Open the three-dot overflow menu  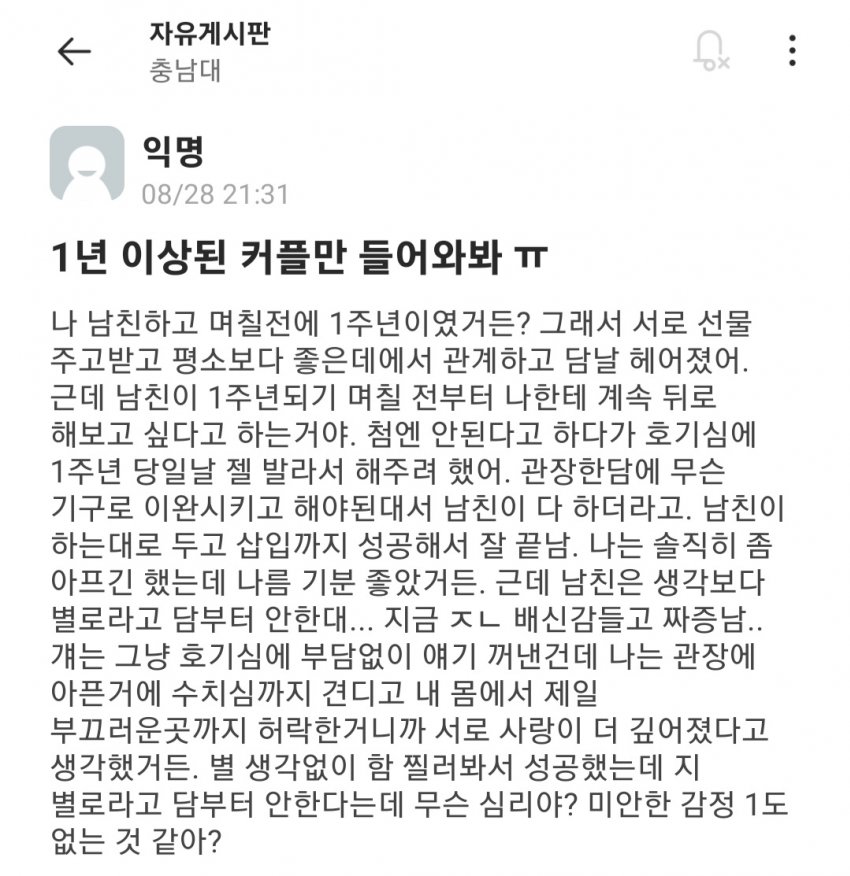[x=792, y=51]
